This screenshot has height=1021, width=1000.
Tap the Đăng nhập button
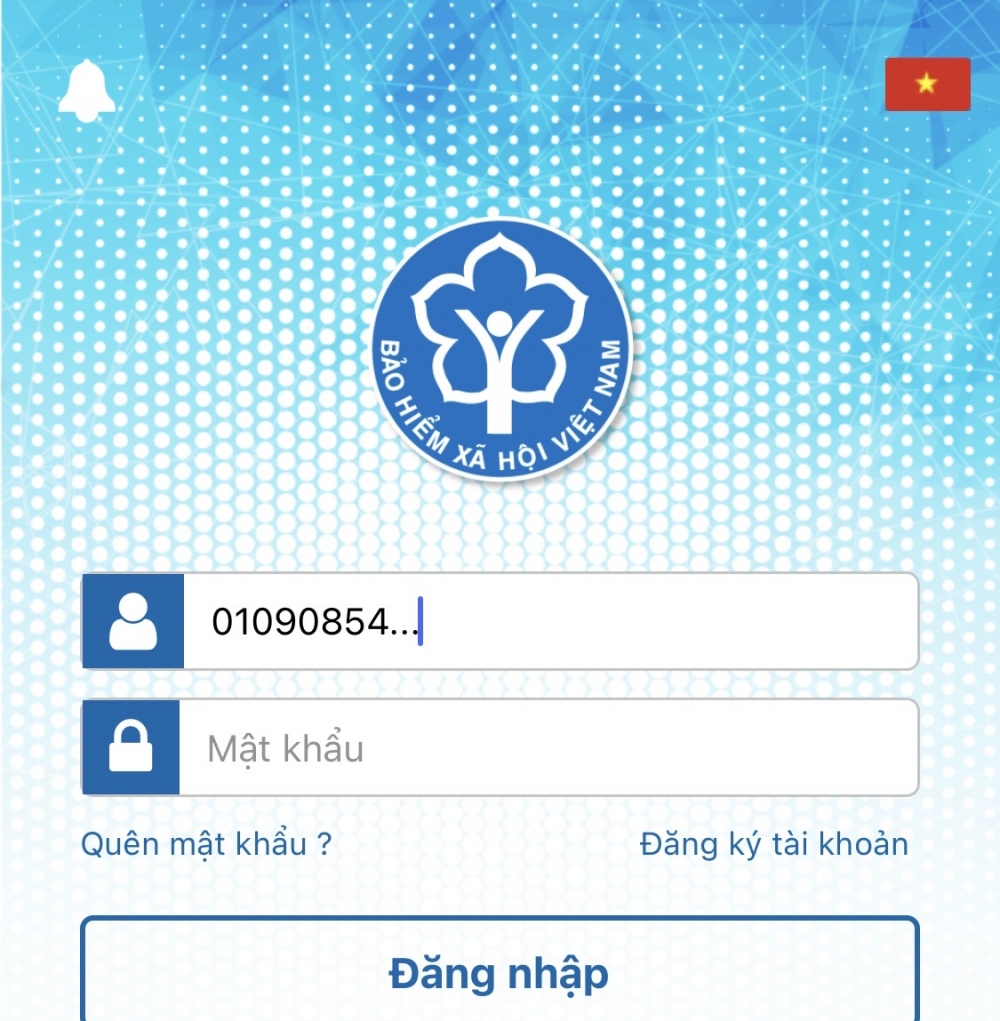tap(499, 971)
